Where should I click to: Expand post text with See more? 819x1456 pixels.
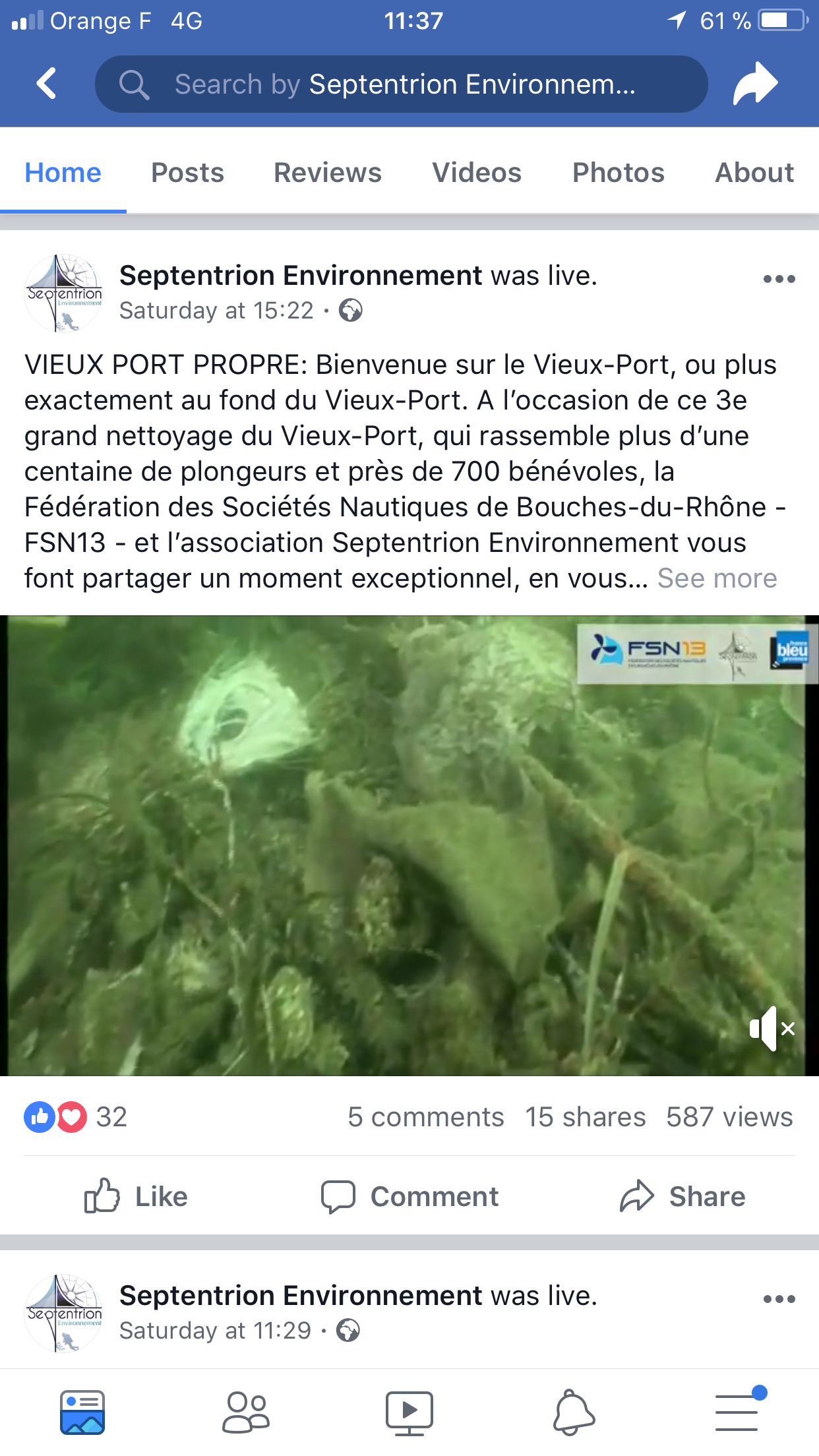coord(717,578)
